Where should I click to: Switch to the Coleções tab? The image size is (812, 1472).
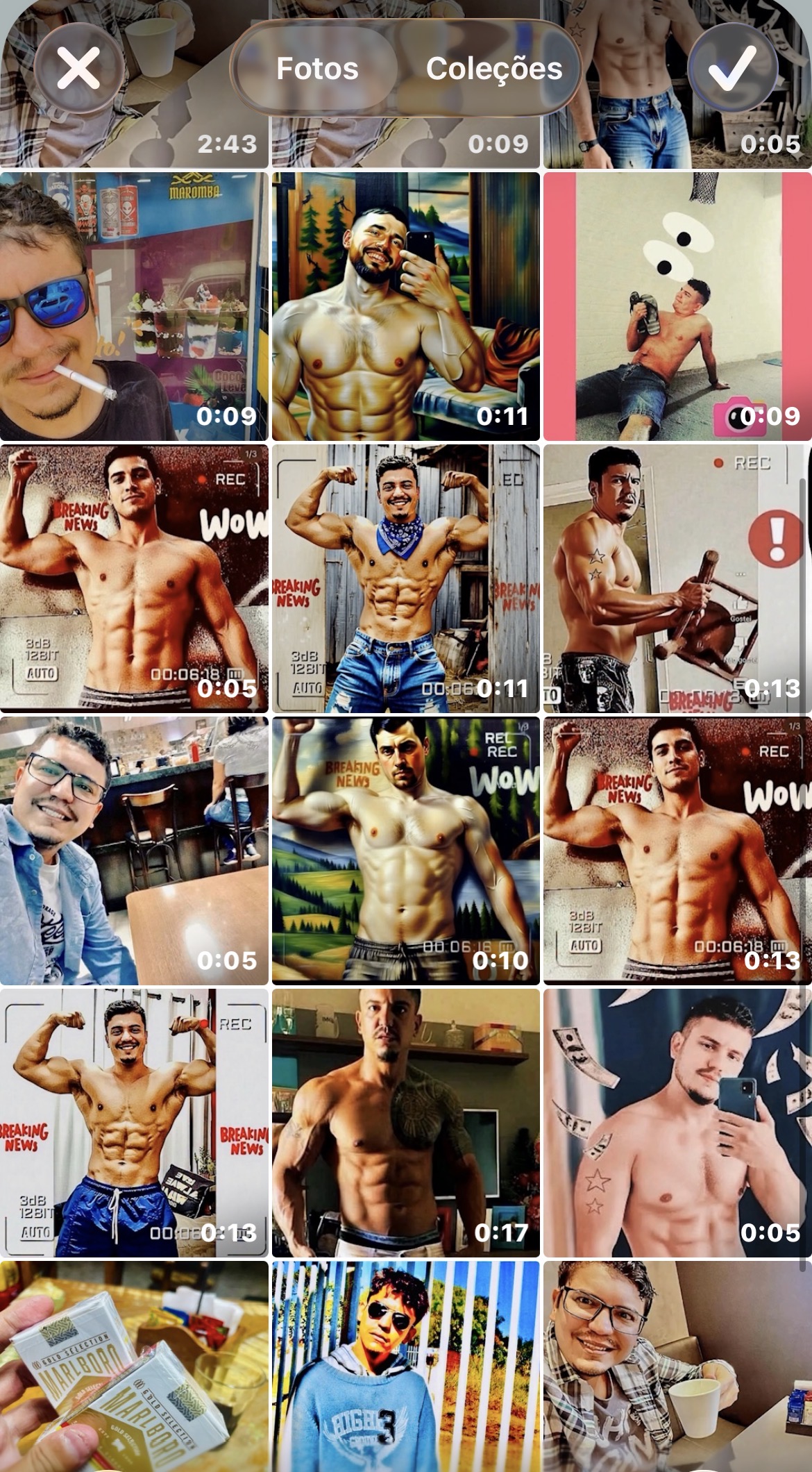pyautogui.click(x=493, y=69)
